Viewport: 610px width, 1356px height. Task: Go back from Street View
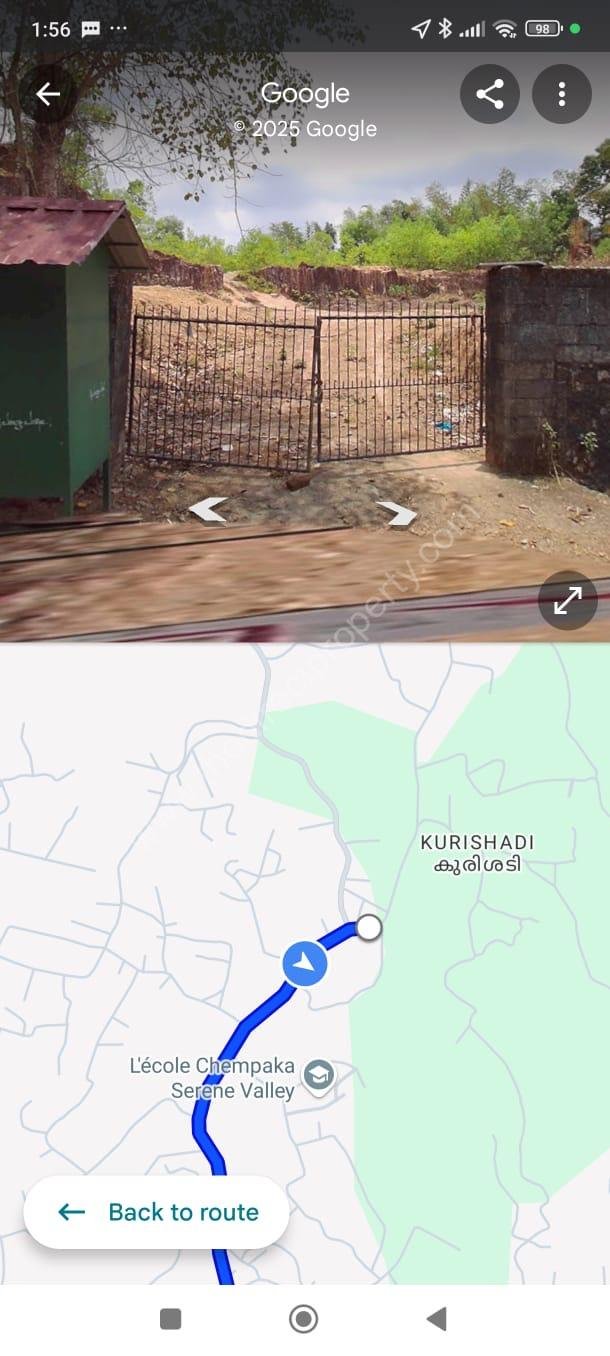coord(48,94)
